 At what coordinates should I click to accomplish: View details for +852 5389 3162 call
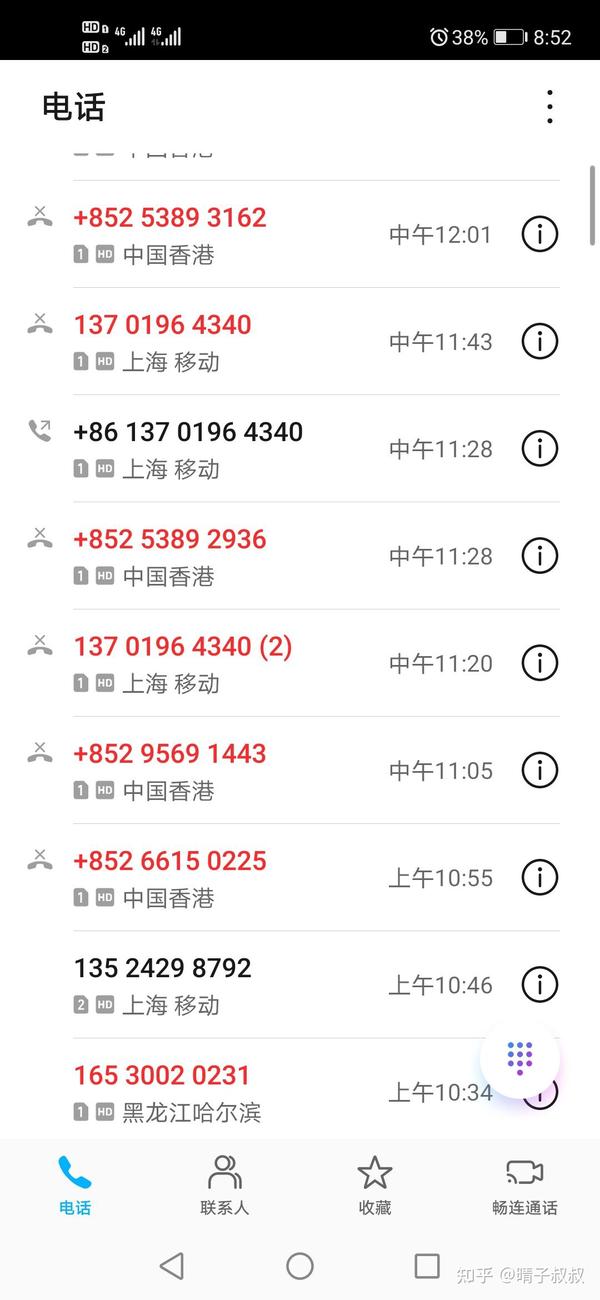tap(540, 234)
